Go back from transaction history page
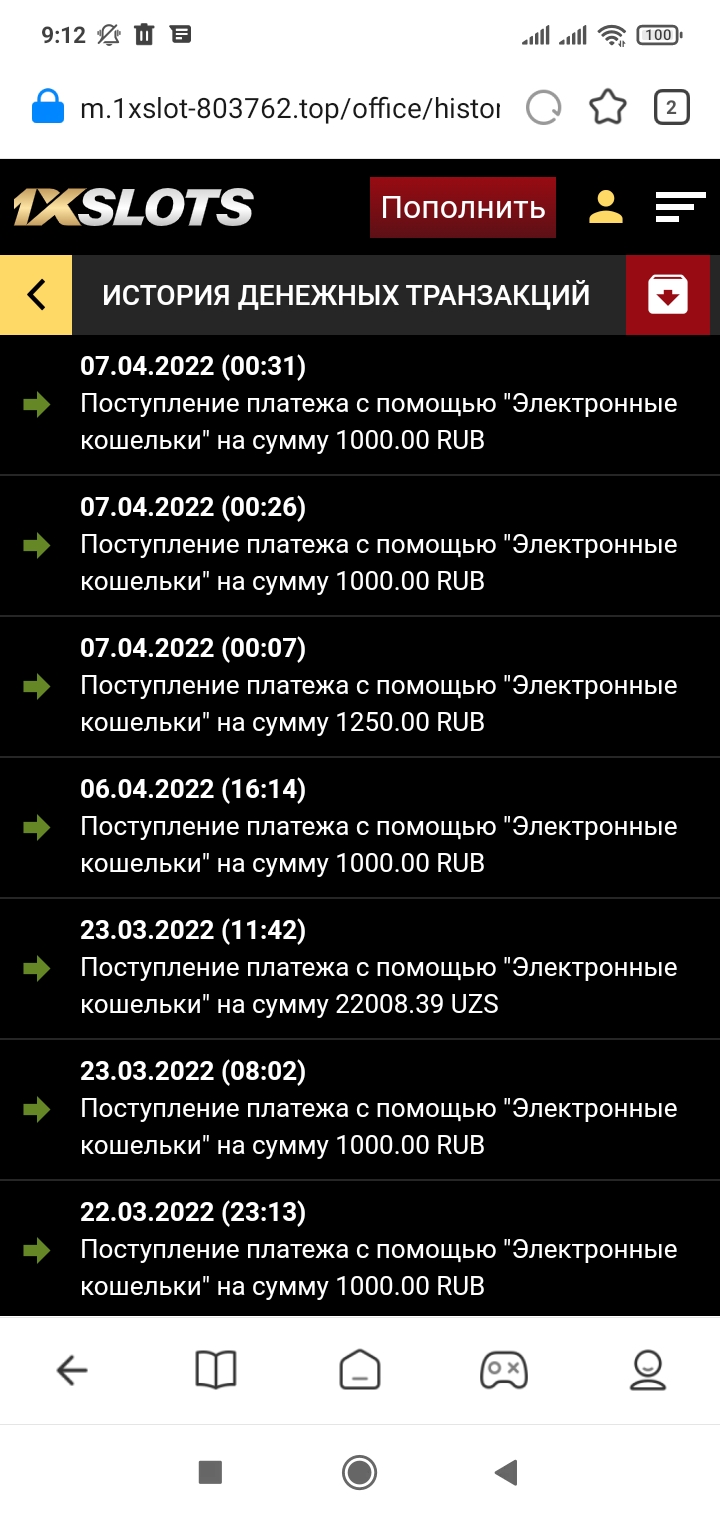 (x=36, y=295)
